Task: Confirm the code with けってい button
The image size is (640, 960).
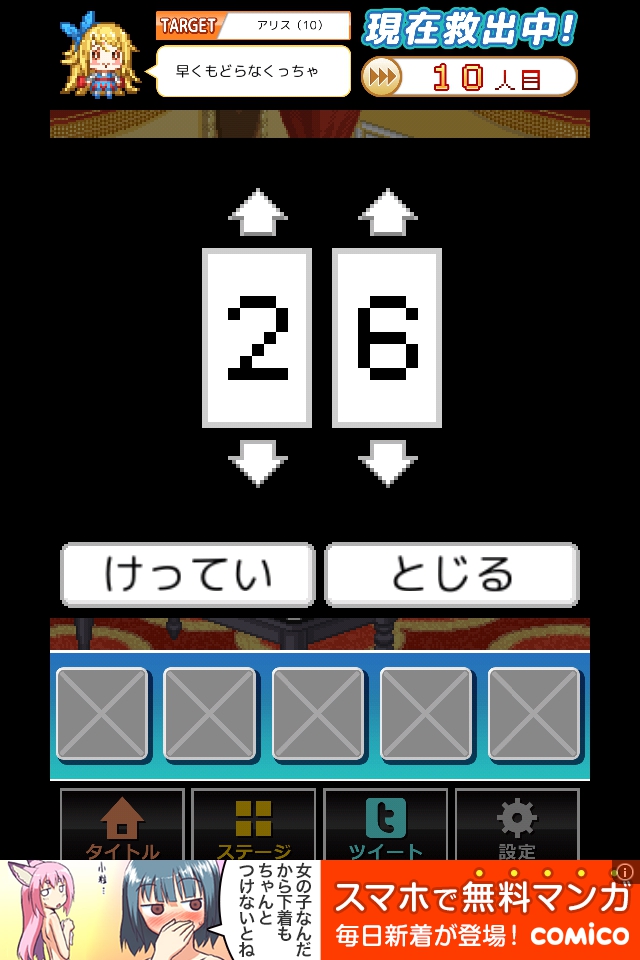Action: [x=188, y=575]
